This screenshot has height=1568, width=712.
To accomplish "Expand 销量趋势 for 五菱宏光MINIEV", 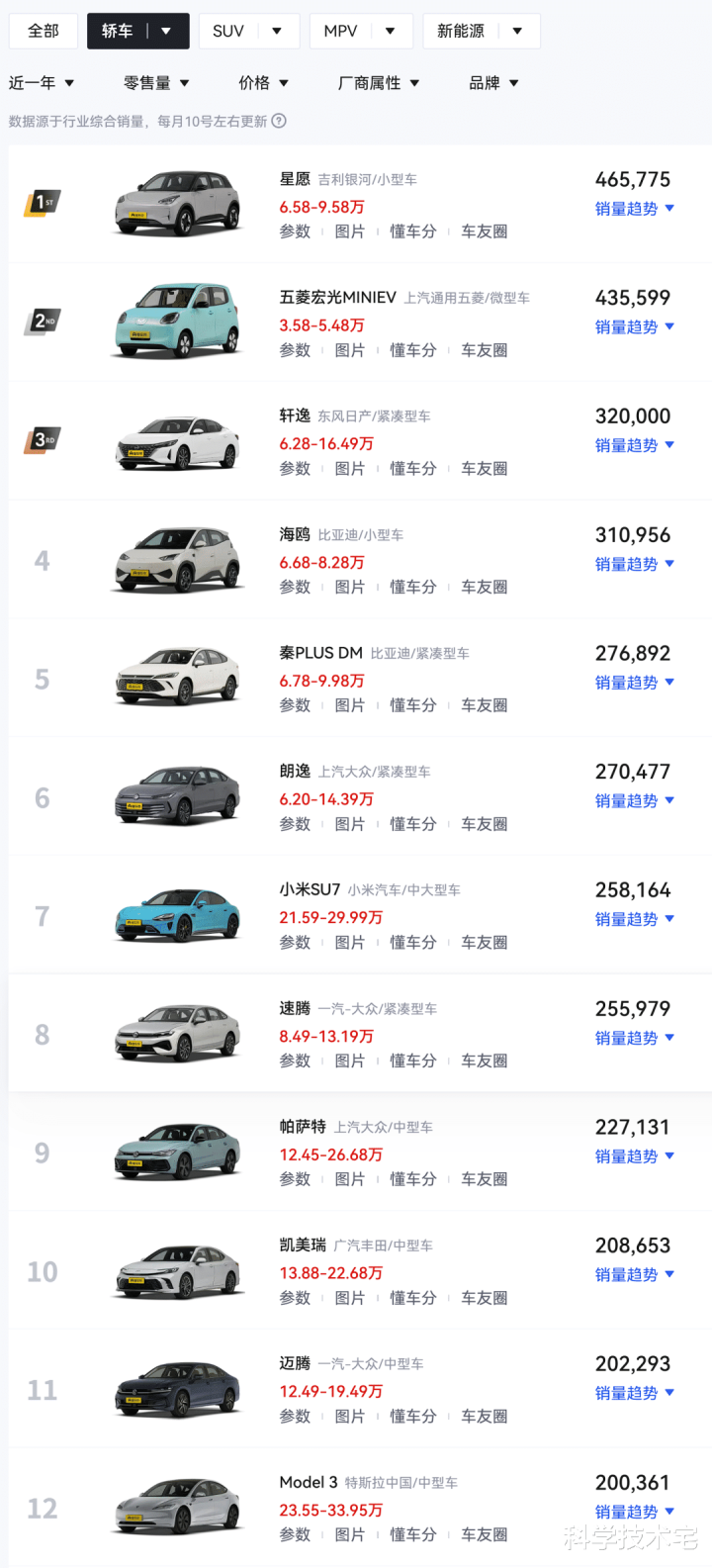I will [634, 326].
